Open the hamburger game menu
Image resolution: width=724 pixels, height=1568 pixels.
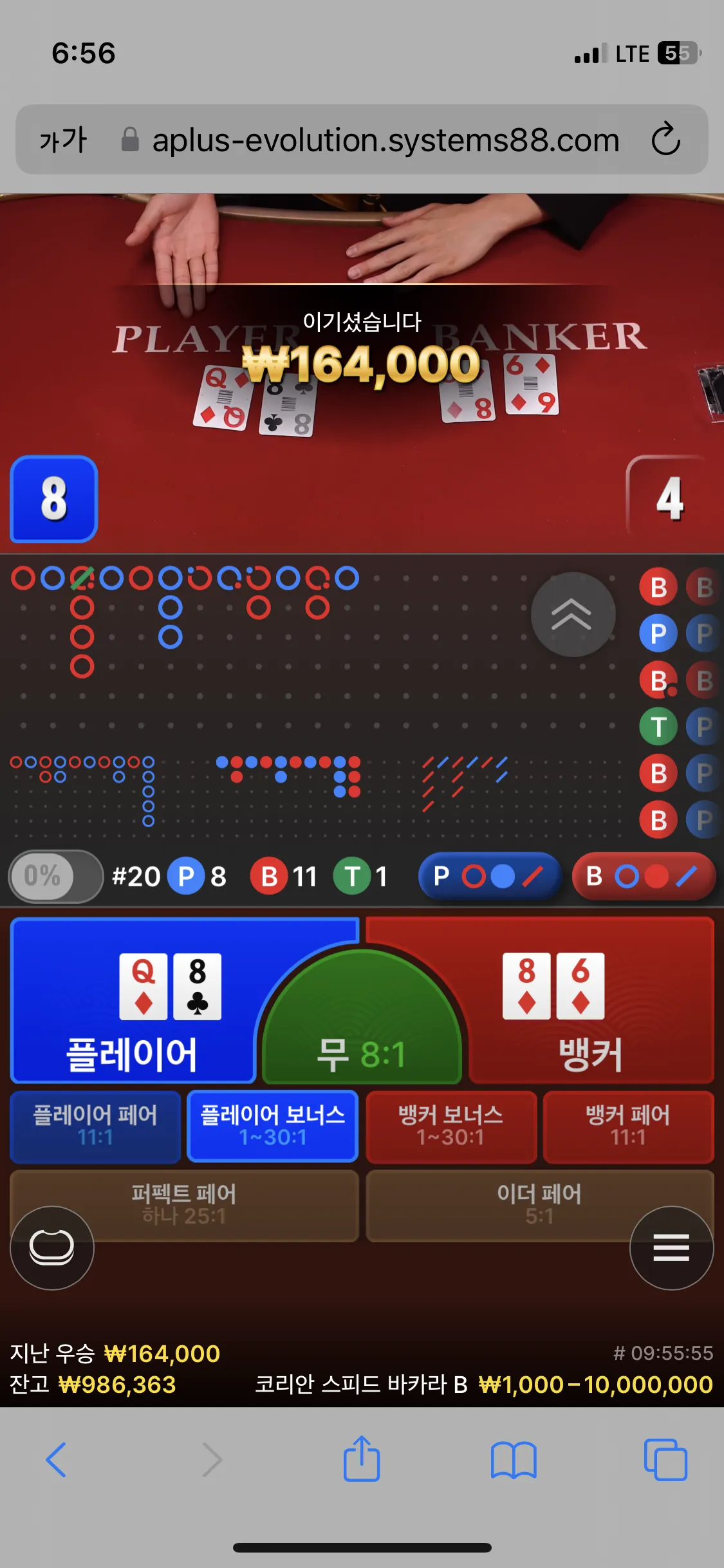tap(671, 1247)
